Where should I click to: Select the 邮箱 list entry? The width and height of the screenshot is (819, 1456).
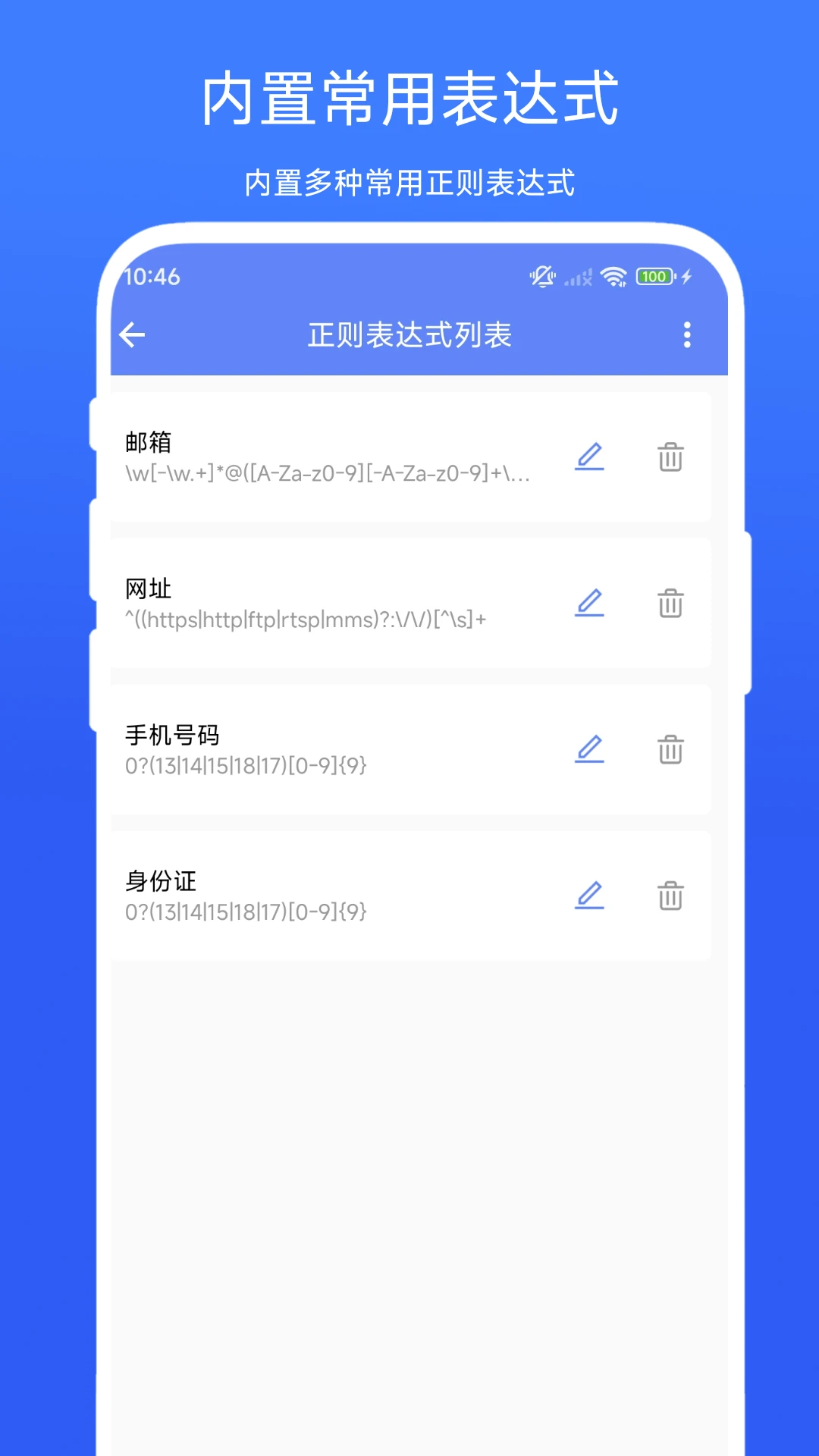point(318,456)
